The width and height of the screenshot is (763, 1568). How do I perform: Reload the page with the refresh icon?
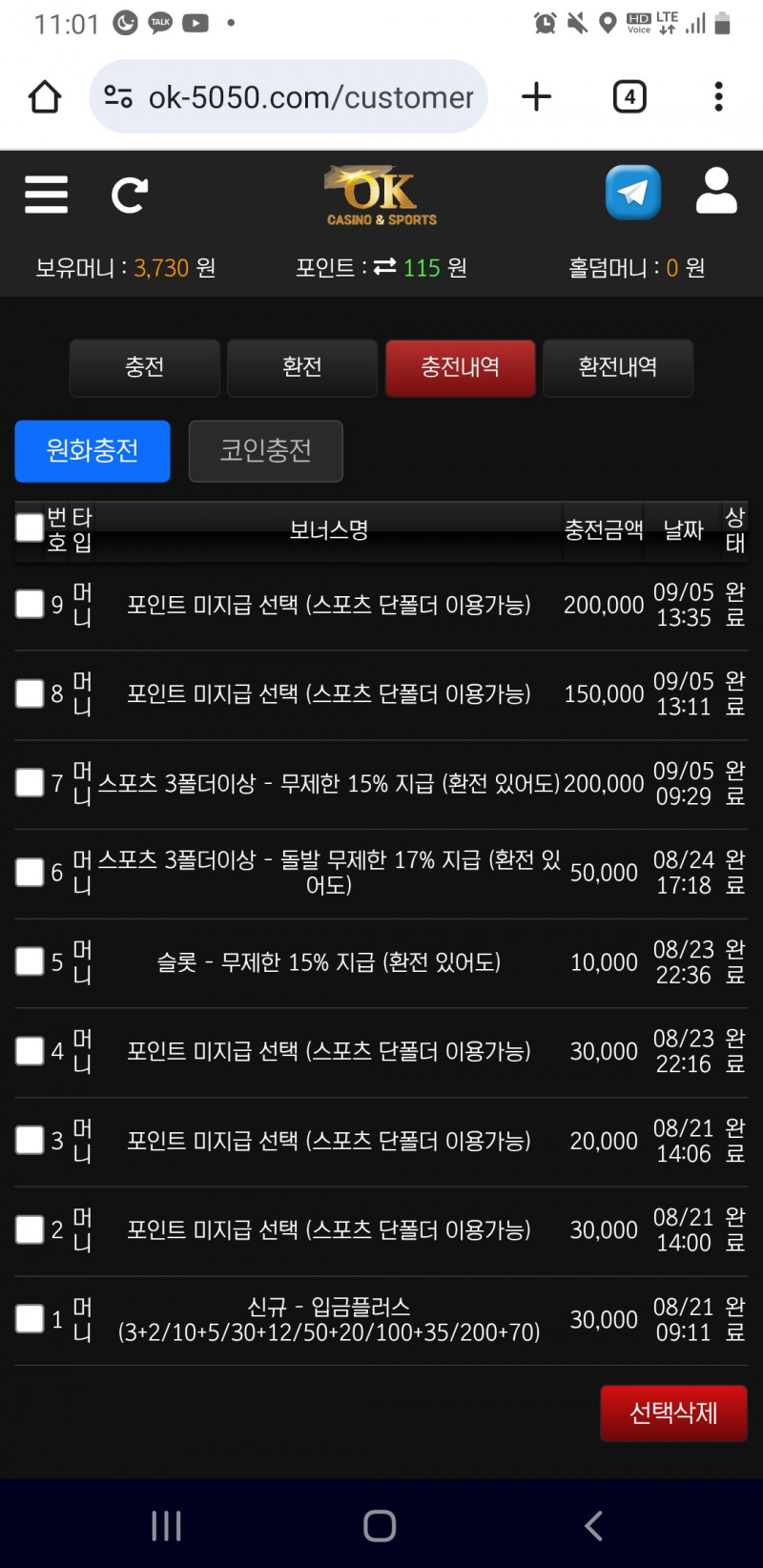(130, 196)
